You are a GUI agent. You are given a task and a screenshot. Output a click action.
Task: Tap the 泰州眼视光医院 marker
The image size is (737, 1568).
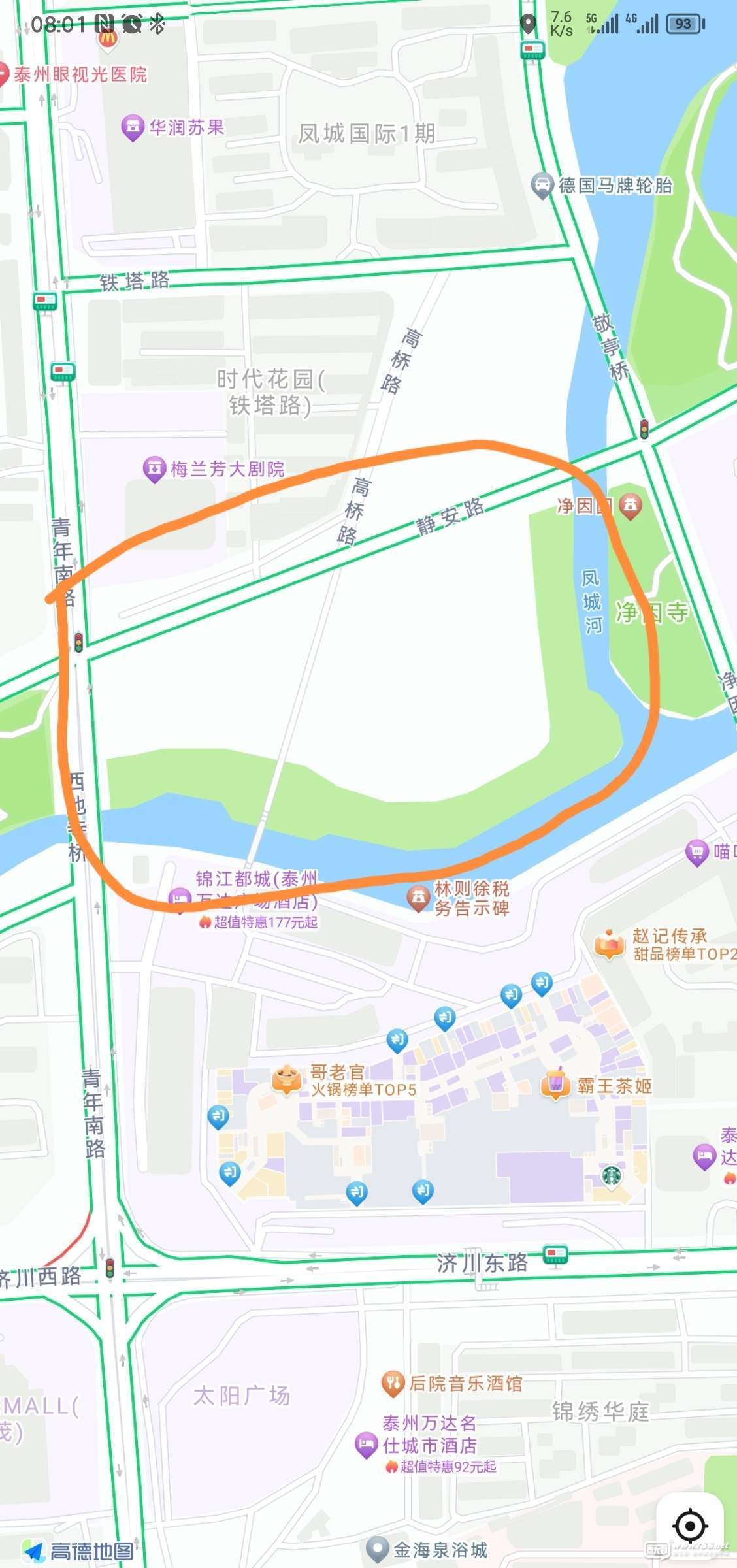(x=3, y=74)
